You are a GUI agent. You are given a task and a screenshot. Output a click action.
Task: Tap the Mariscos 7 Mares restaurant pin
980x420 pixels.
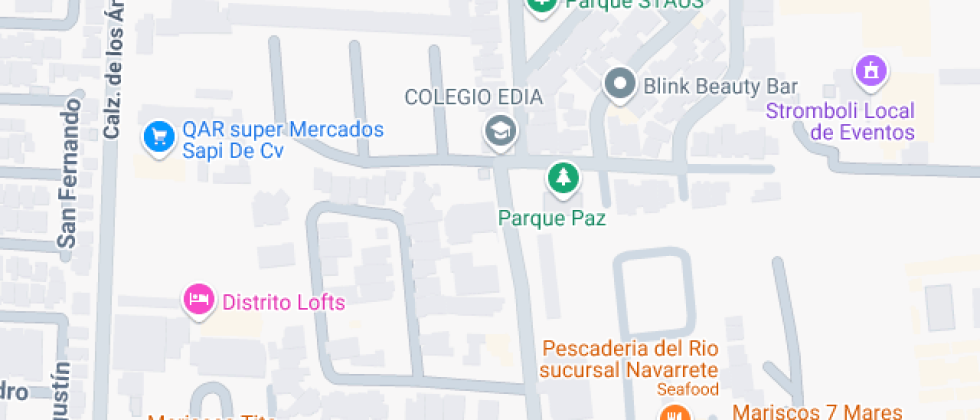click(675, 413)
